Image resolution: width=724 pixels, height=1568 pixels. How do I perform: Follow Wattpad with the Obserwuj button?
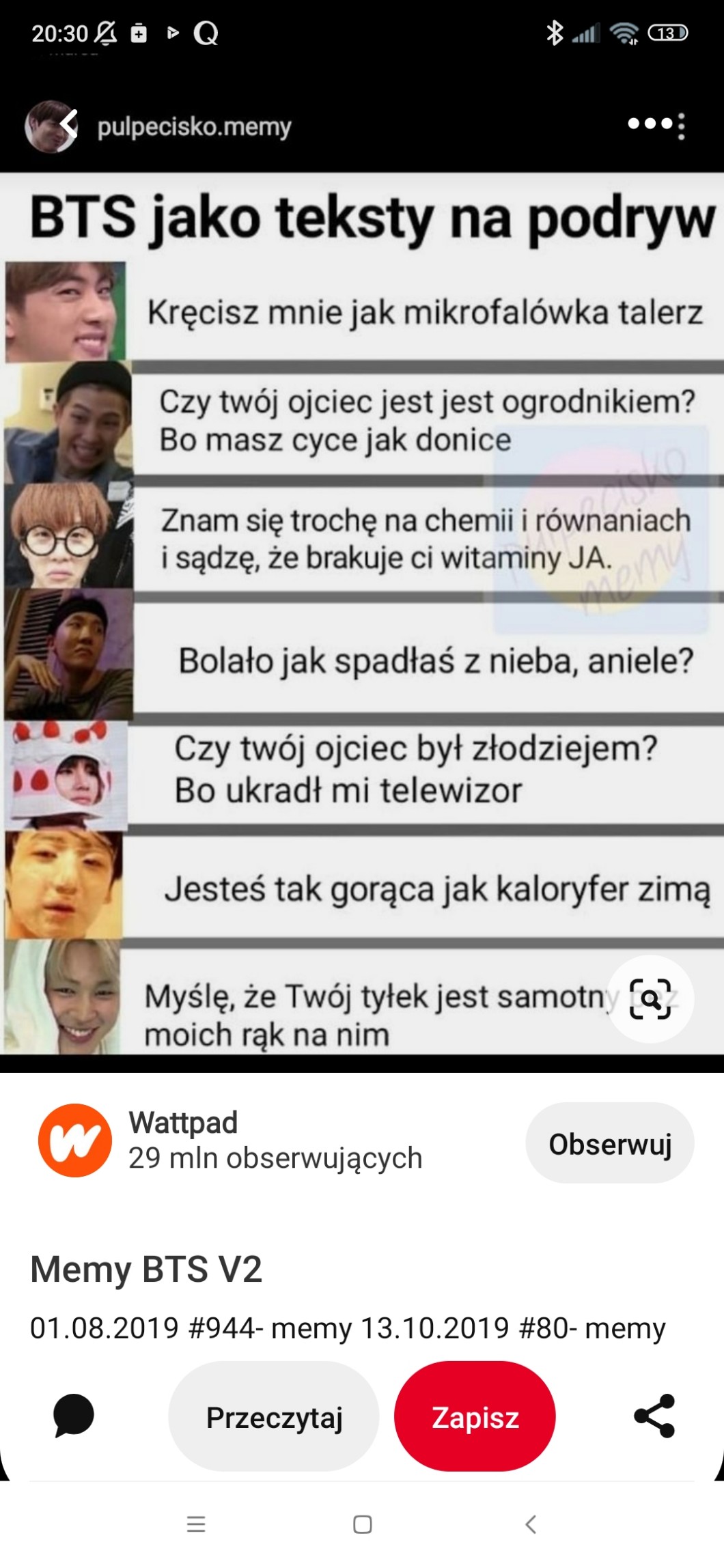tap(609, 1143)
